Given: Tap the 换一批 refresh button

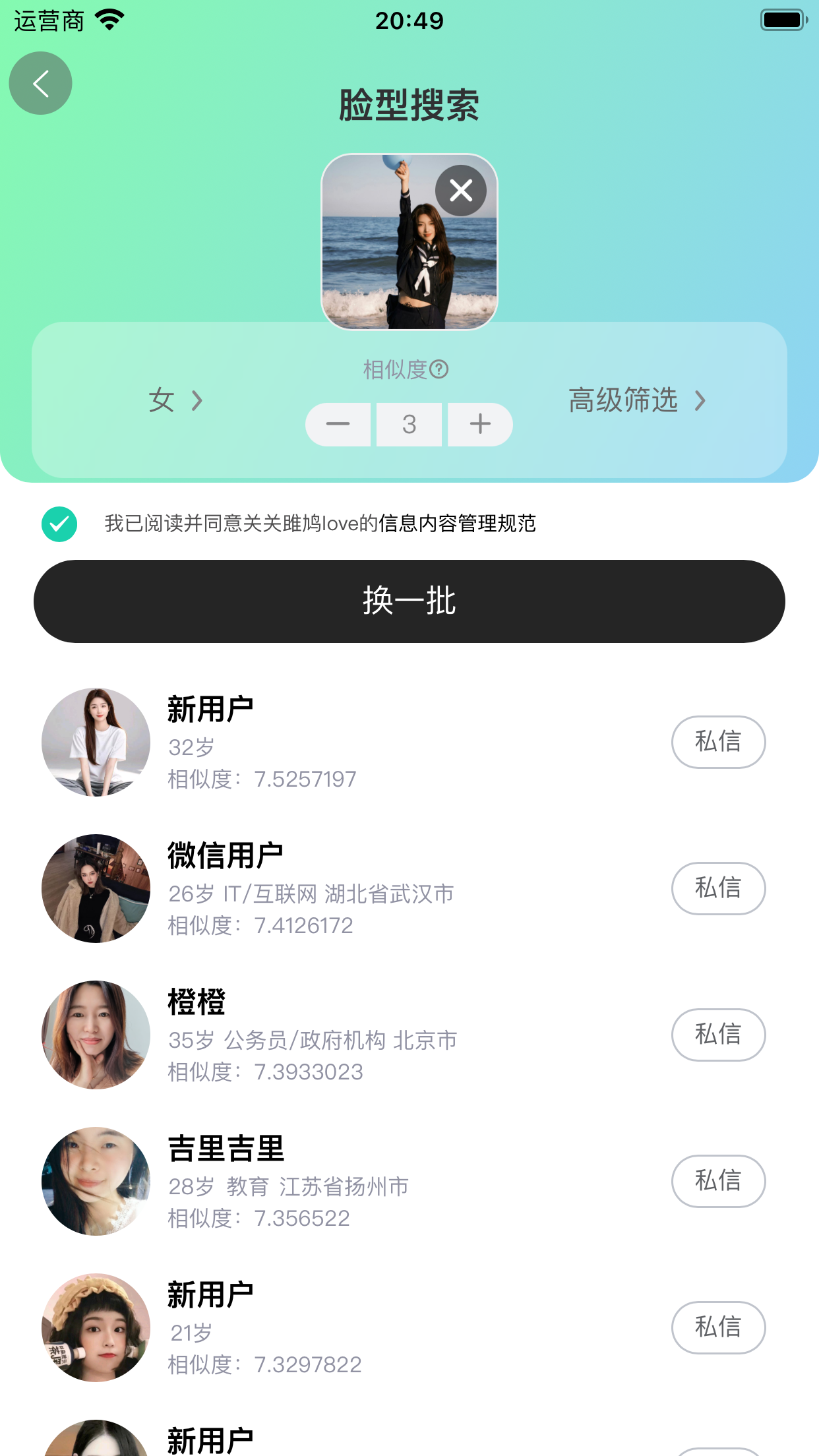Looking at the screenshot, I should click(x=409, y=601).
